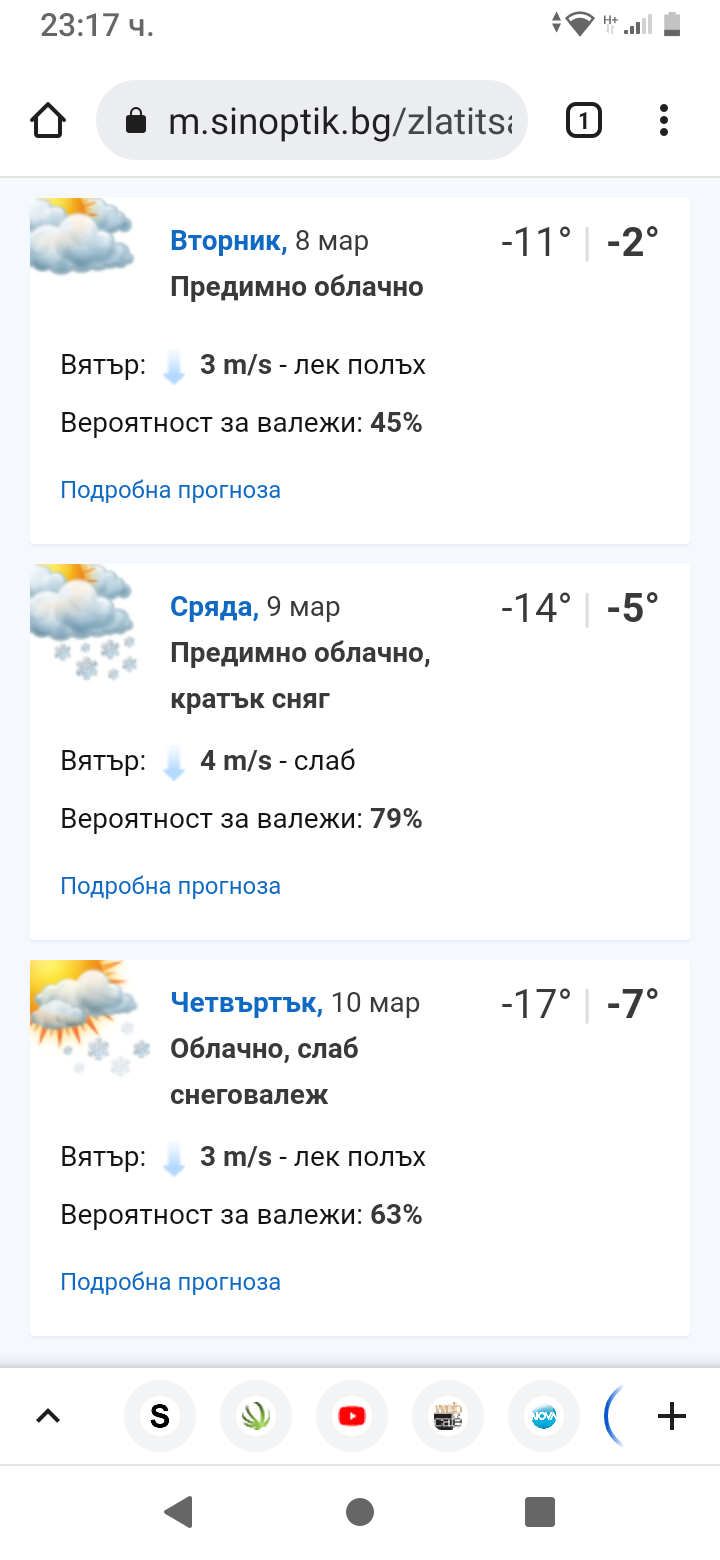Expand the bottom shortcuts bar chevron

tap(48, 1416)
